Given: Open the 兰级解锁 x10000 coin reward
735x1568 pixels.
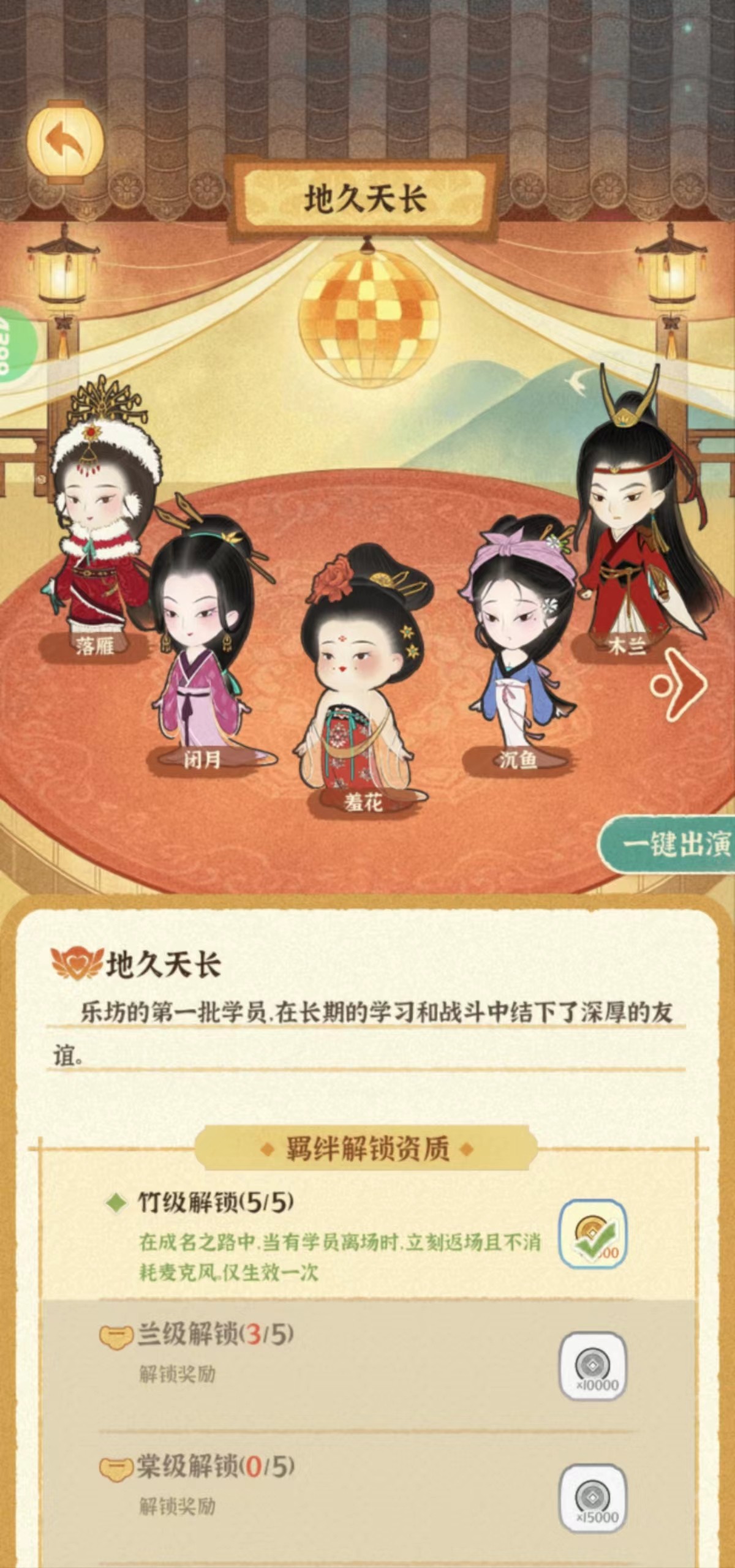Looking at the screenshot, I should coord(592,1366).
